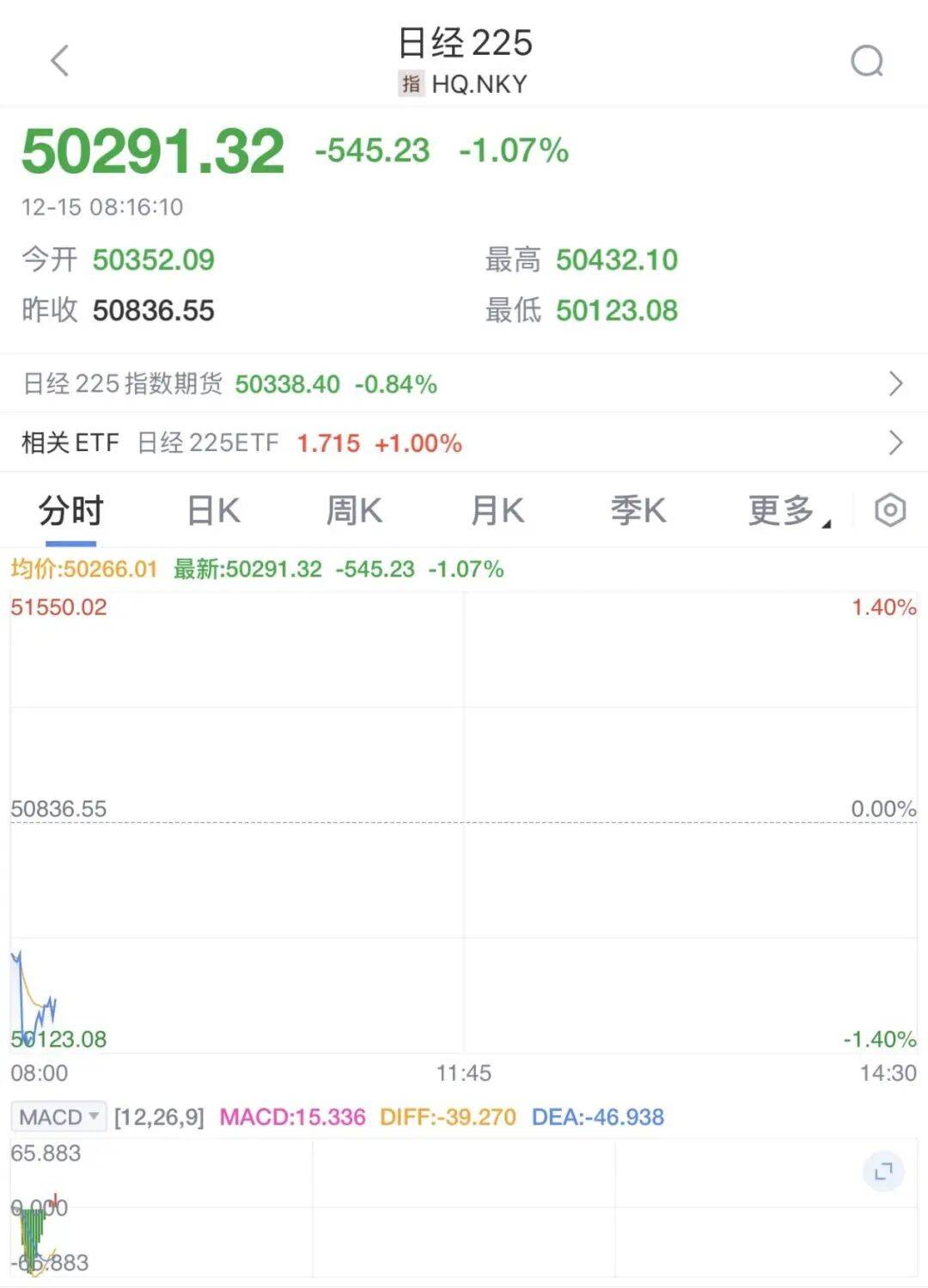
Task: Select the 分时 intraday chart view
Action: pyautogui.click(x=69, y=510)
